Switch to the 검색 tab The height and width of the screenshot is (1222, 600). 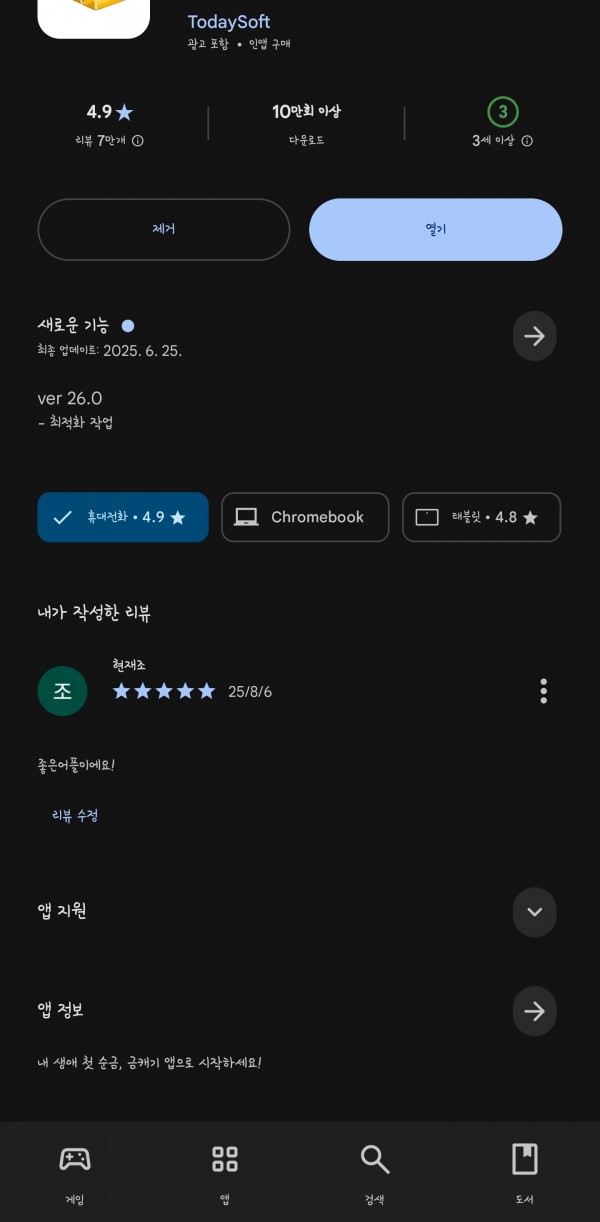(375, 1174)
